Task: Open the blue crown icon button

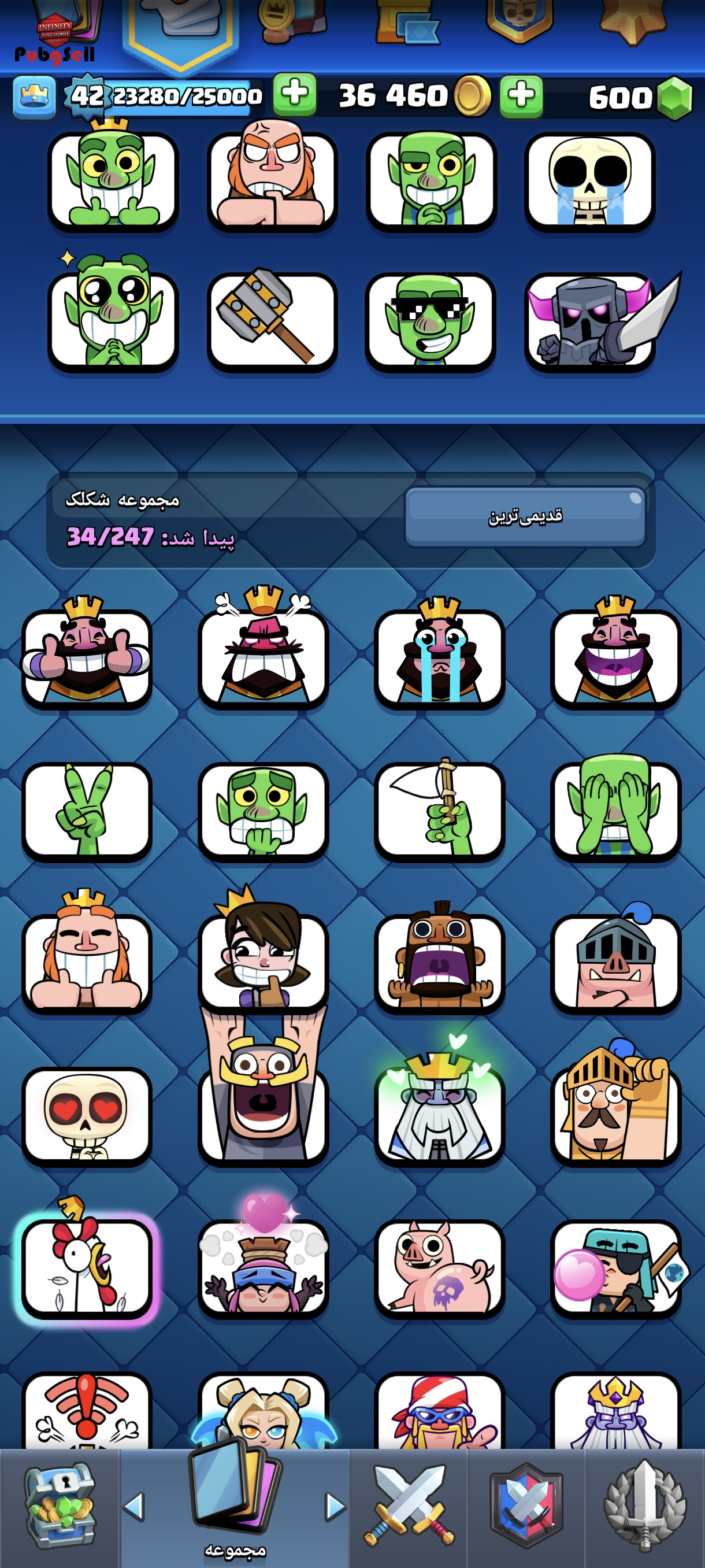Action: 34,96
